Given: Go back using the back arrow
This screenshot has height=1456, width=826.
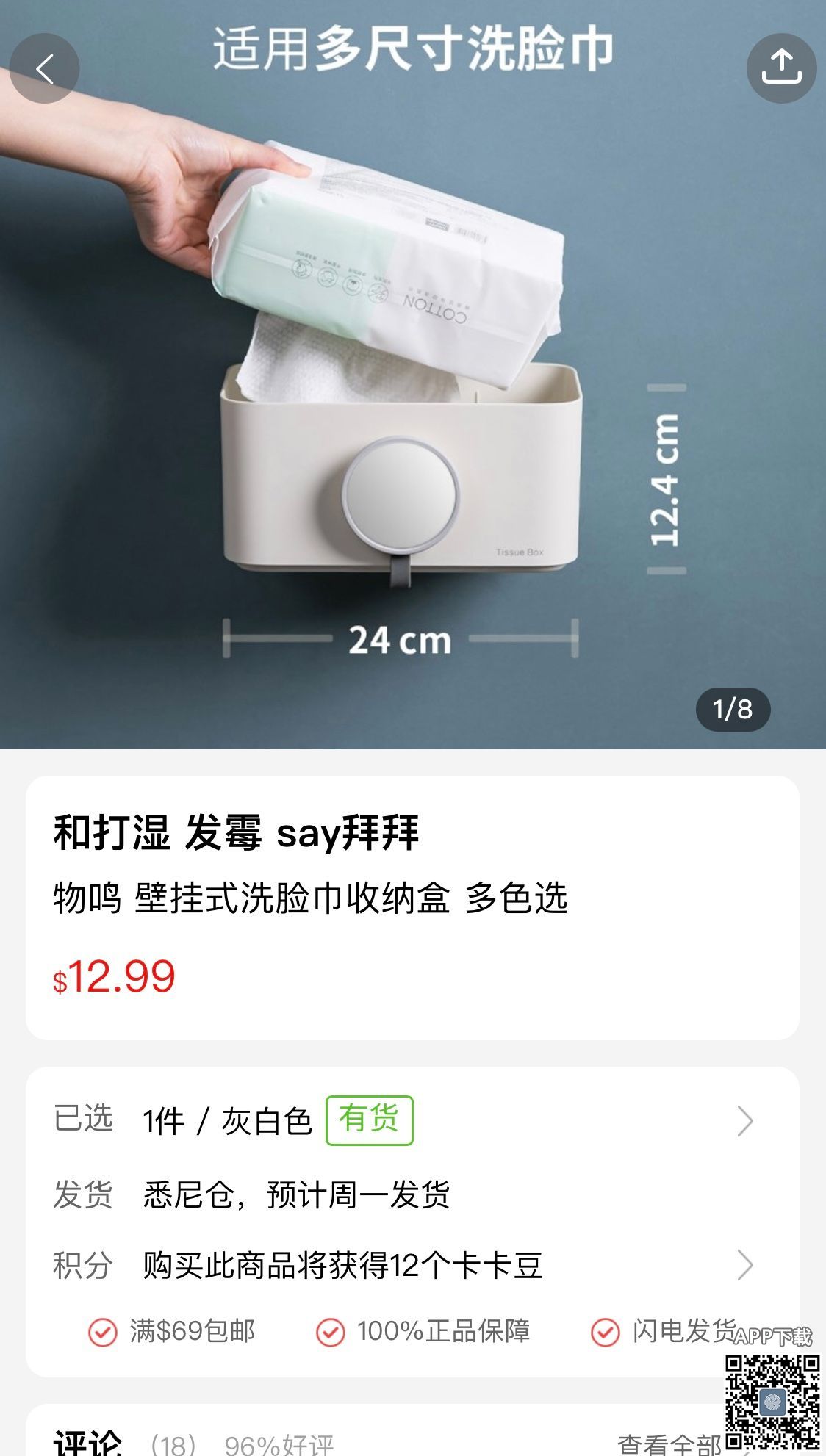Looking at the screenshot, I should 45,69.
